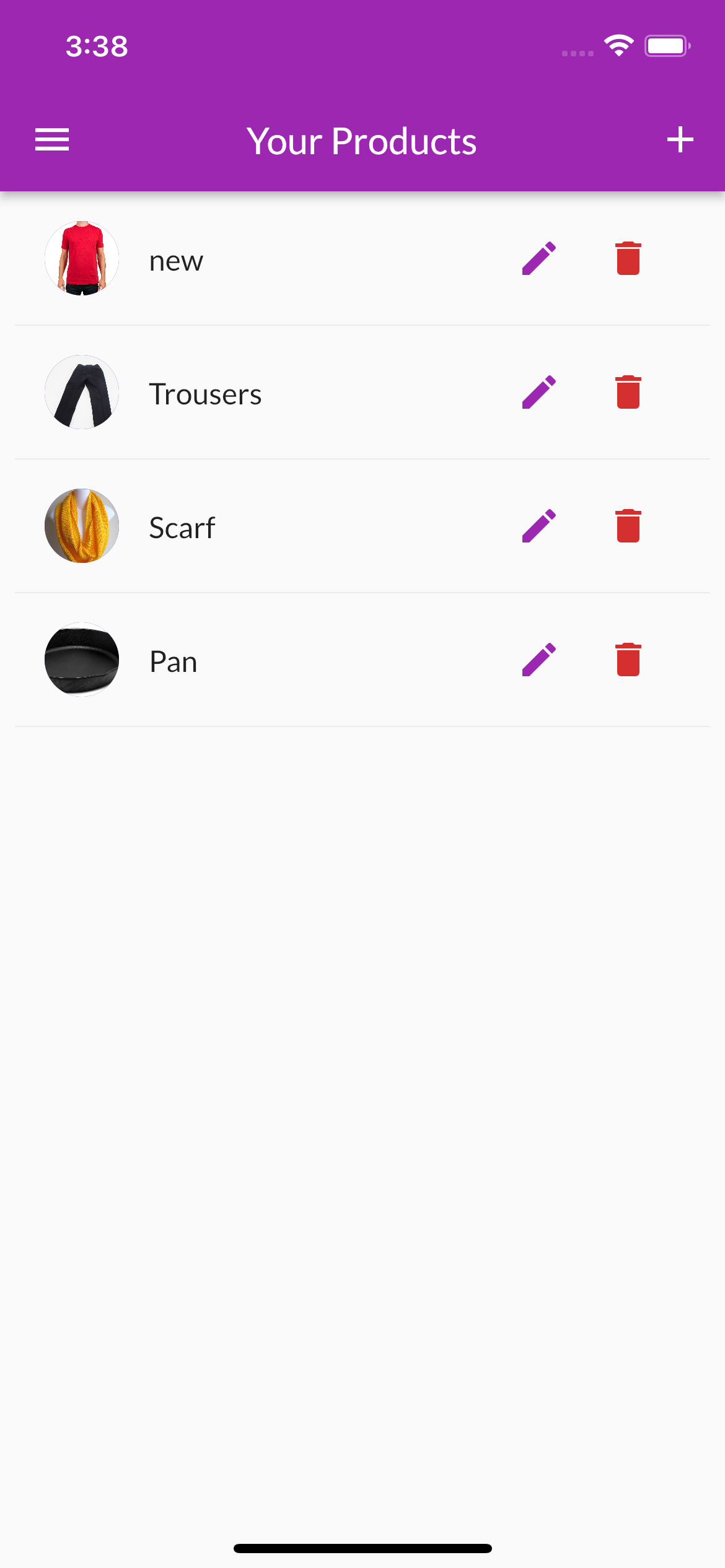725x1568 pixels.
Task: Click the yellow Scarf thumbnail
Action: pyautogui.click(x=81, y=526)
